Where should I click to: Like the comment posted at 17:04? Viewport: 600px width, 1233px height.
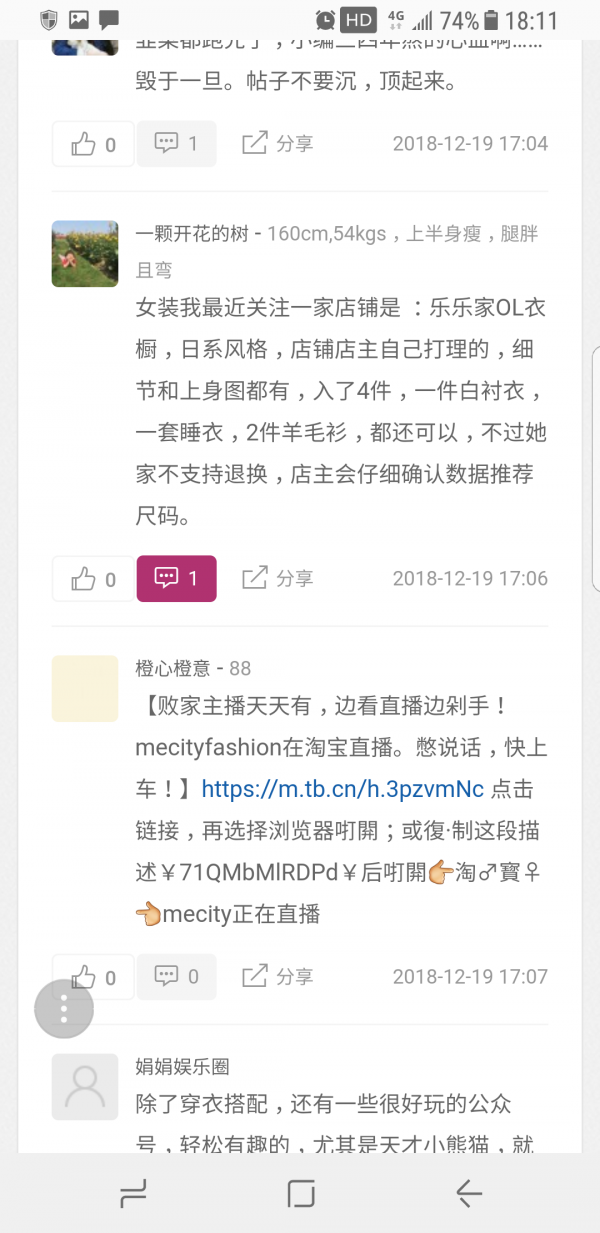[x=93, y=144]
